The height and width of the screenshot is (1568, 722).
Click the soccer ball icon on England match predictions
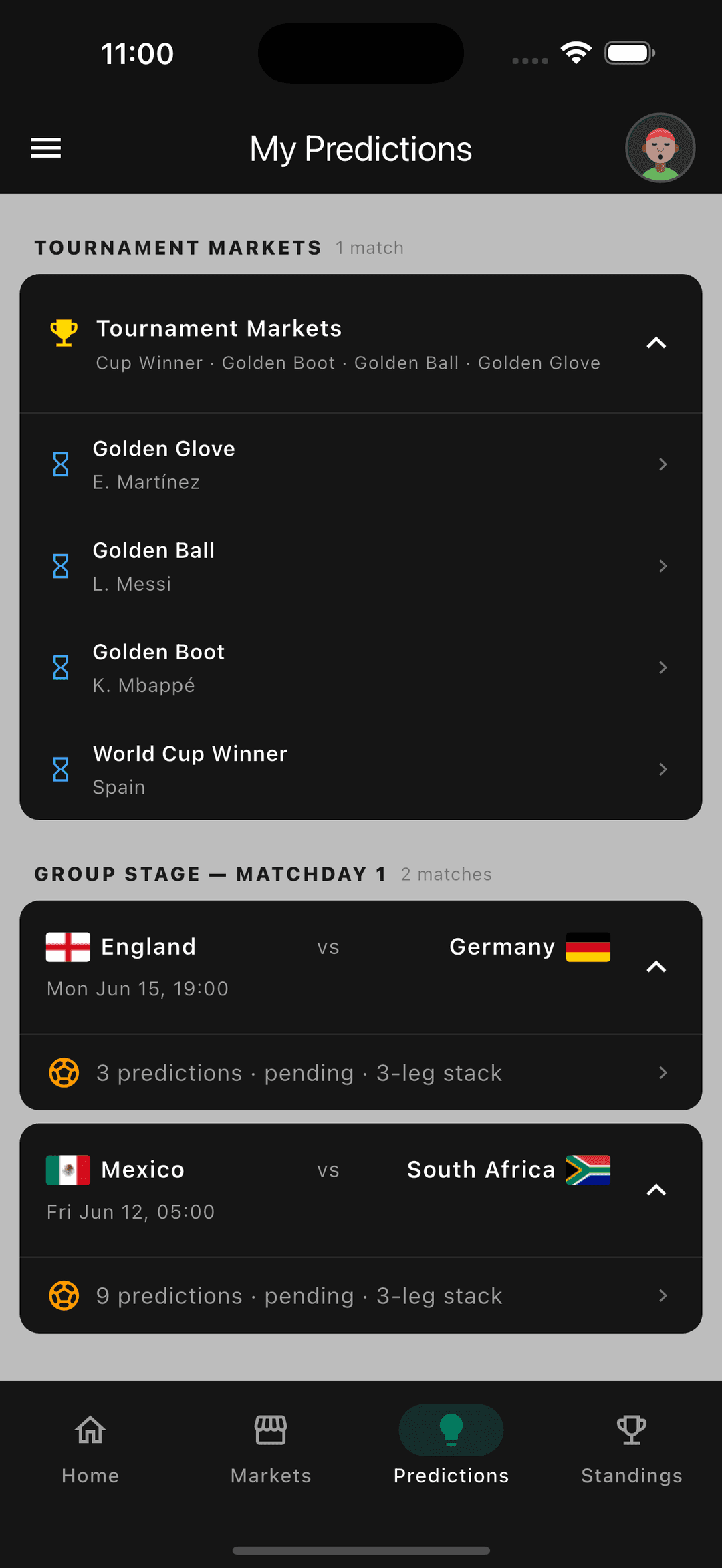click(64, 1072)
